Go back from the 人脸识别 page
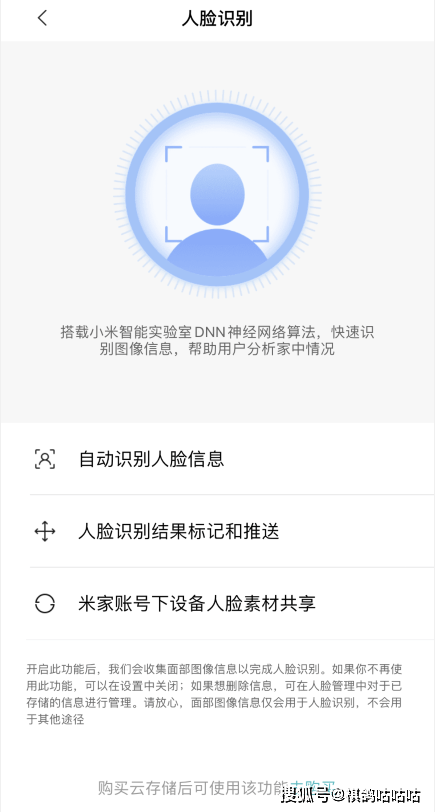 tap(42, 18)
